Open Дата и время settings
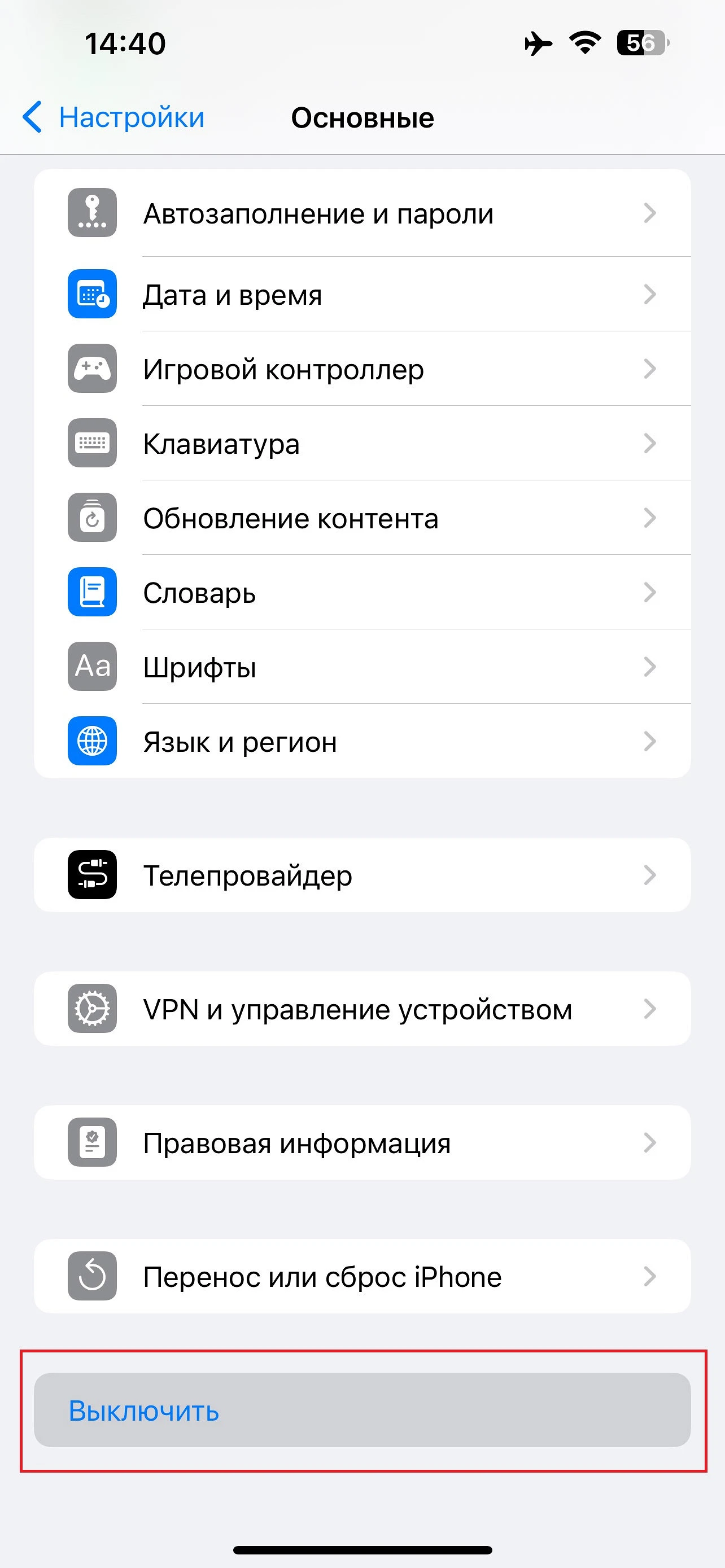Image resolution: width=725 pixels, height=1568 pixels. point(361,295)
